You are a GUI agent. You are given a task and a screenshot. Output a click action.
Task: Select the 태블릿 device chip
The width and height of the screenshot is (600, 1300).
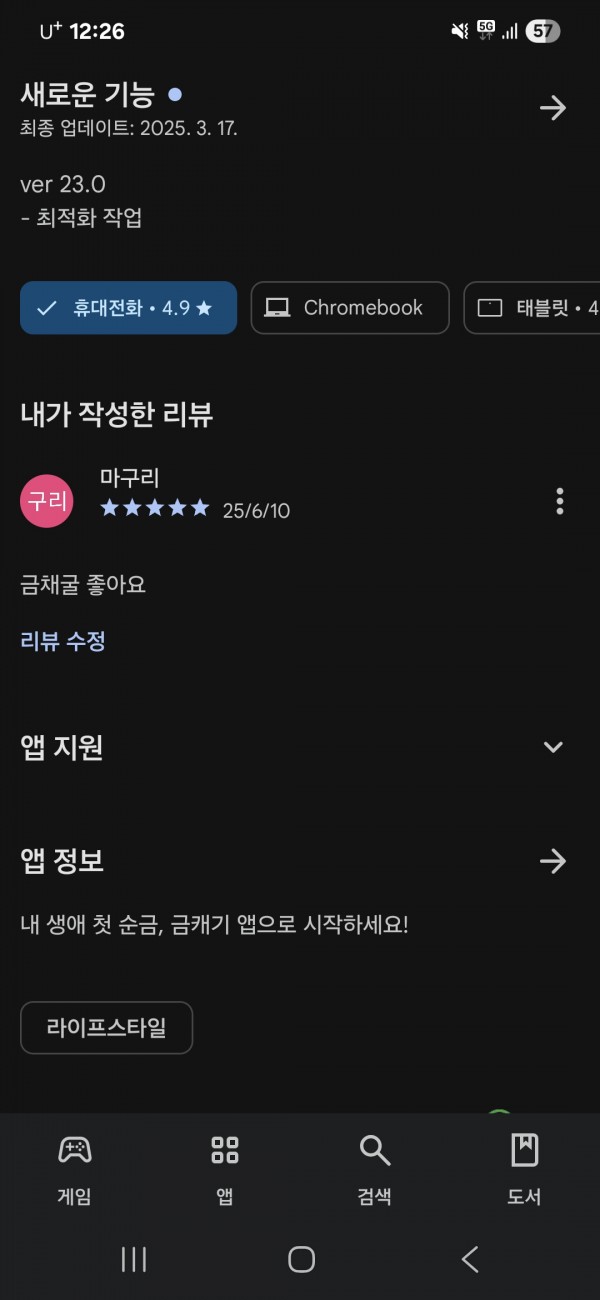532,308
